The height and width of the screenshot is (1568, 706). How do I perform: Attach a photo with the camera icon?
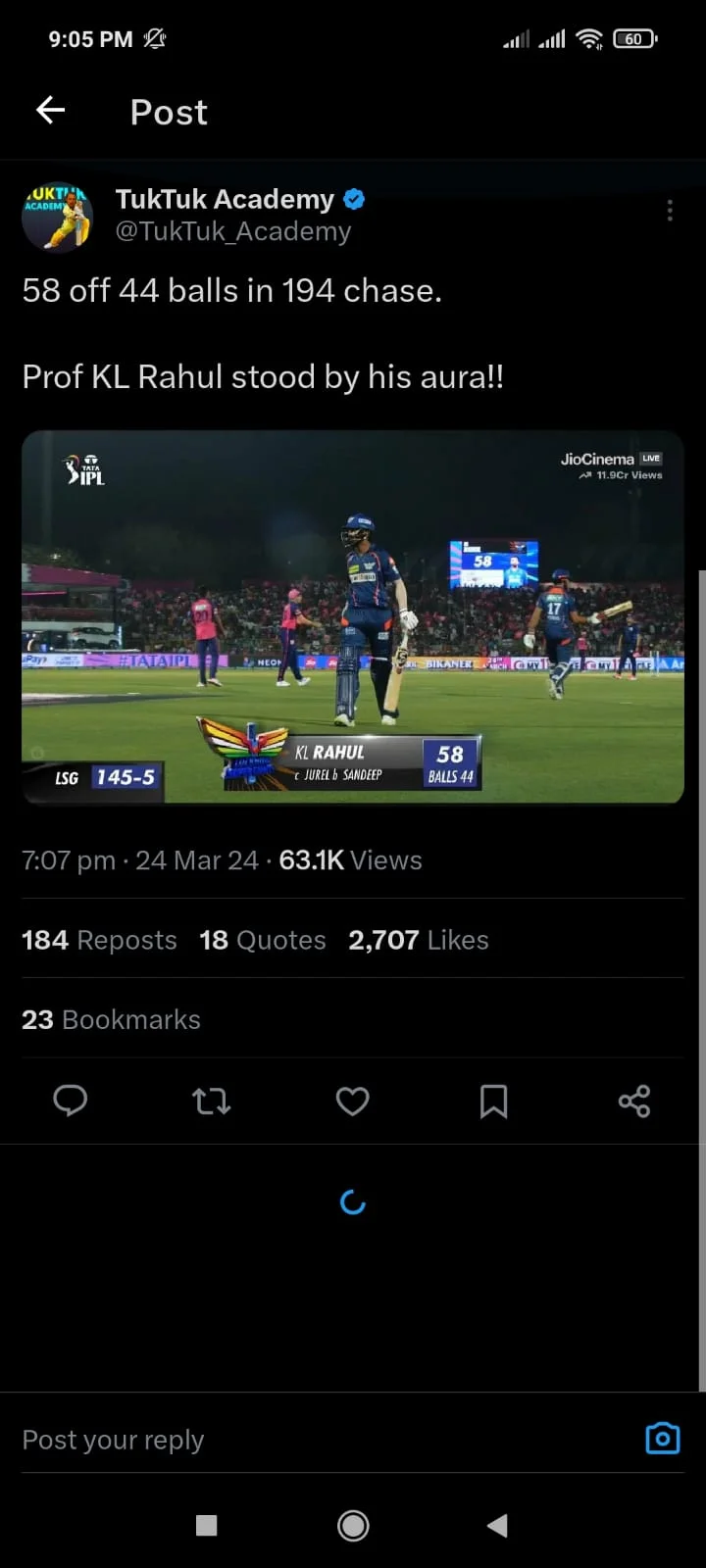point(663,1438)
